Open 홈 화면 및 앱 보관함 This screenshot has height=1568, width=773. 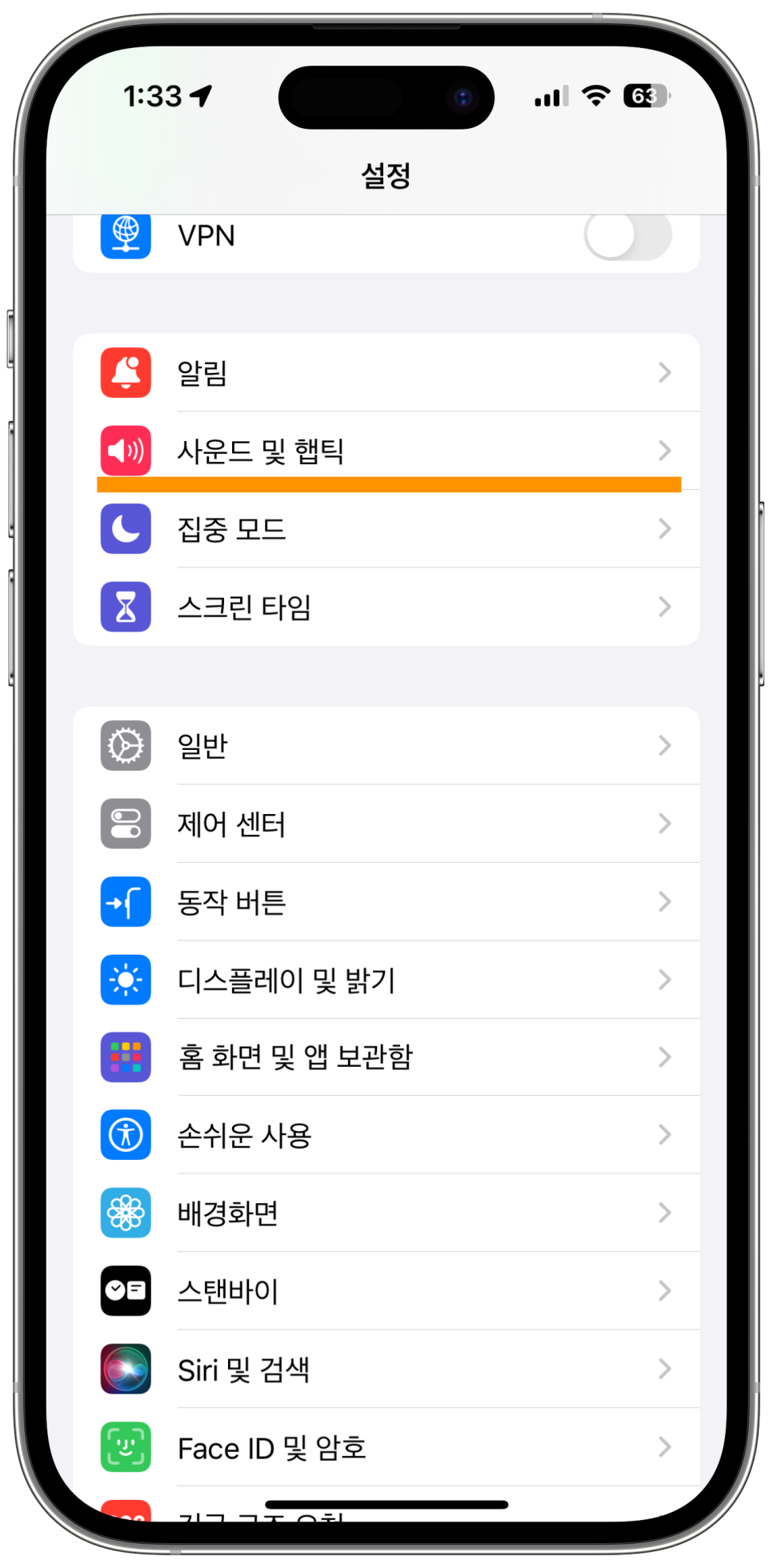(x=386, y=1057)
